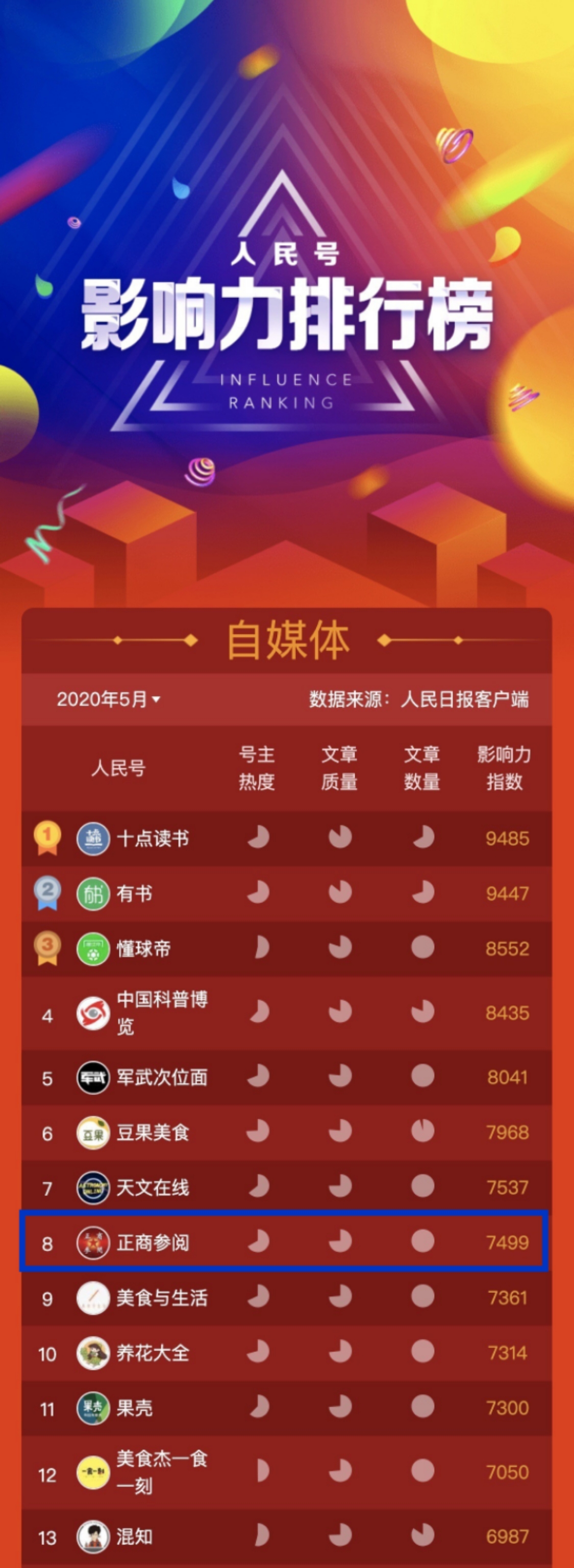The height and width of the screenshot is (1568, 574).
Task: Select the 美食与生活 account
Action: [162, 1298]
